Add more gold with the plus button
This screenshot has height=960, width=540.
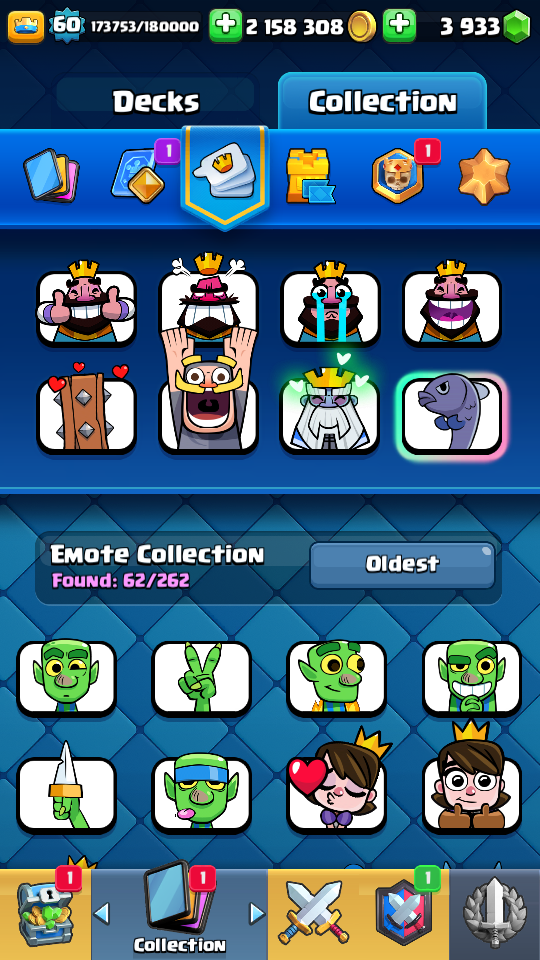(x=226, y=26)
